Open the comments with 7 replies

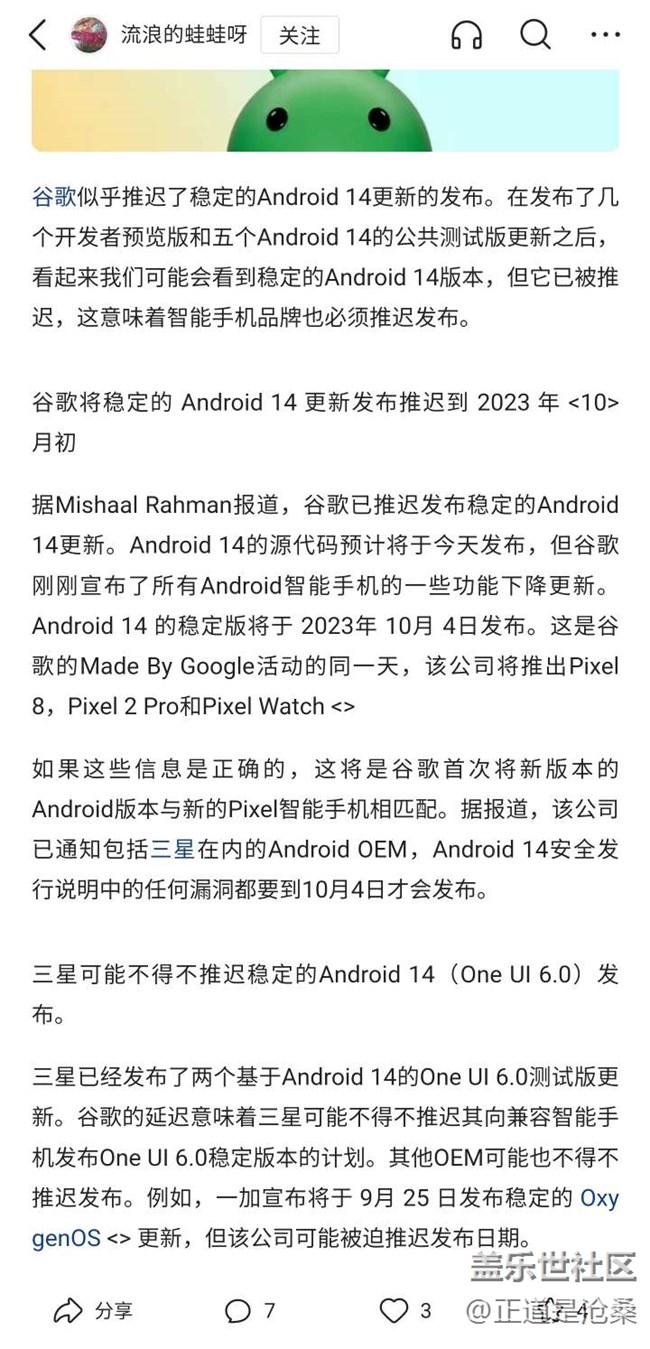pyautogui.click(x=250, y=1310)
